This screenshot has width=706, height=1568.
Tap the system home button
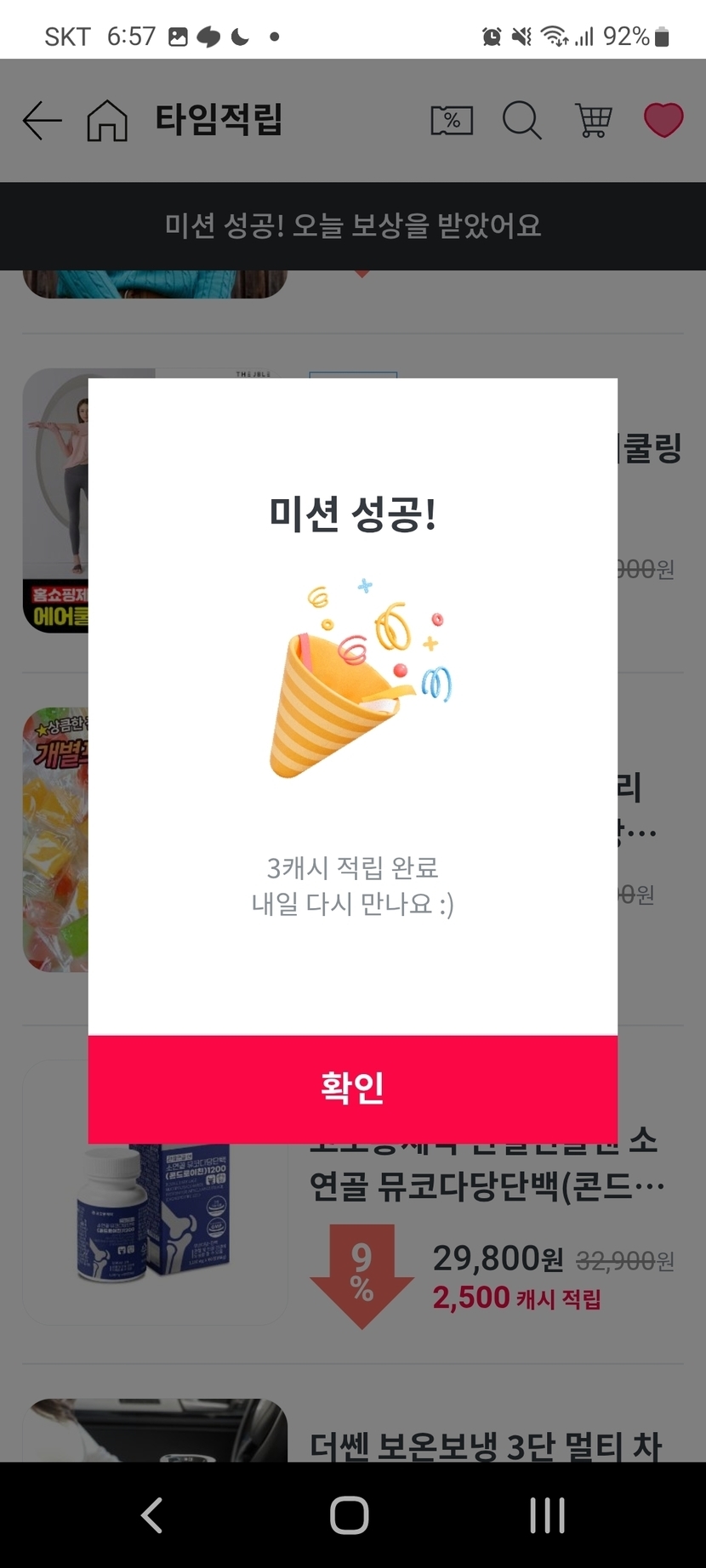(x=350, y=1515)
